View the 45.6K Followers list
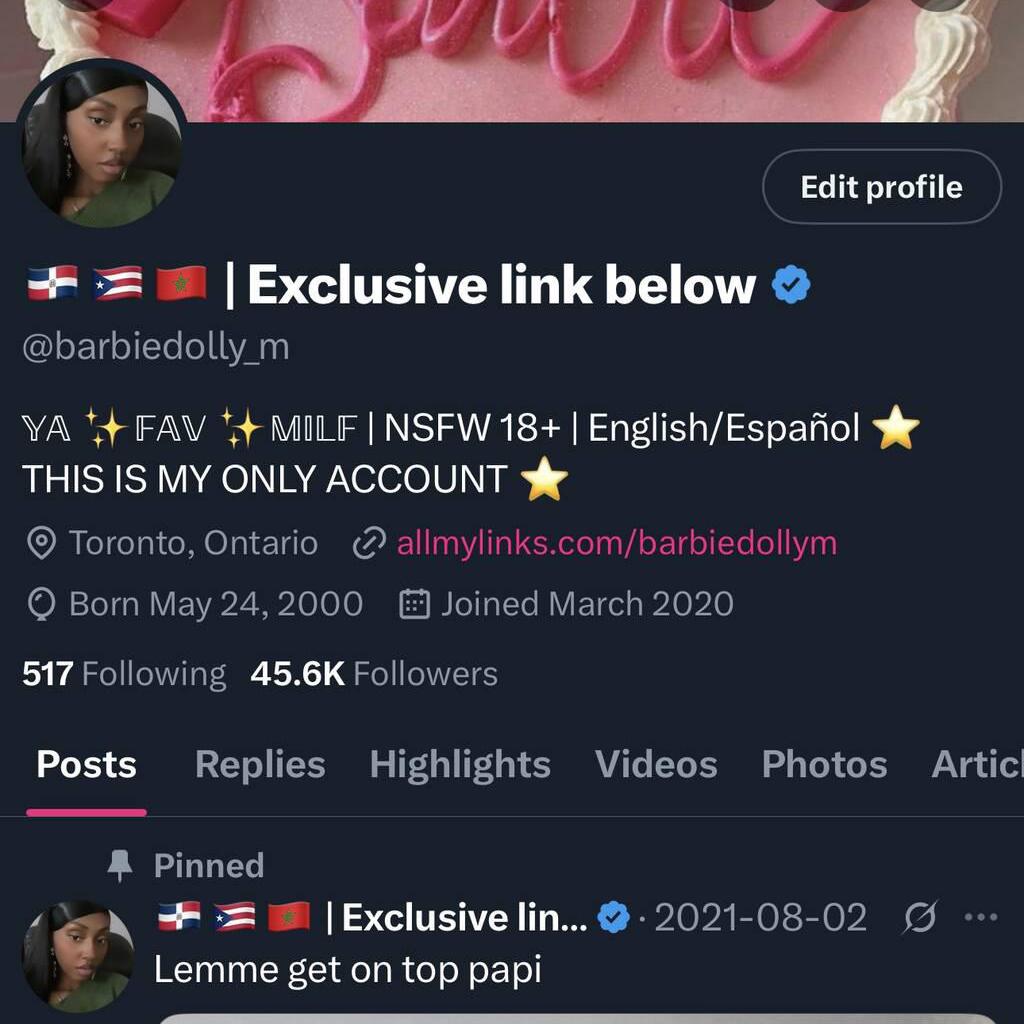Image resolution: width=1024 pixels, height=1024 pixels. point(374,674)
